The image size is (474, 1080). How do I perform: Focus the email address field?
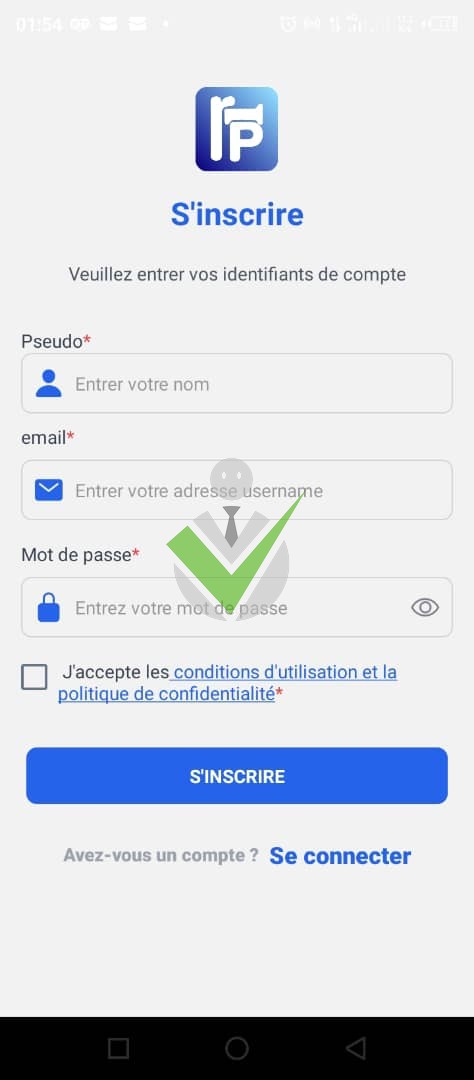[x=237, y=490]
